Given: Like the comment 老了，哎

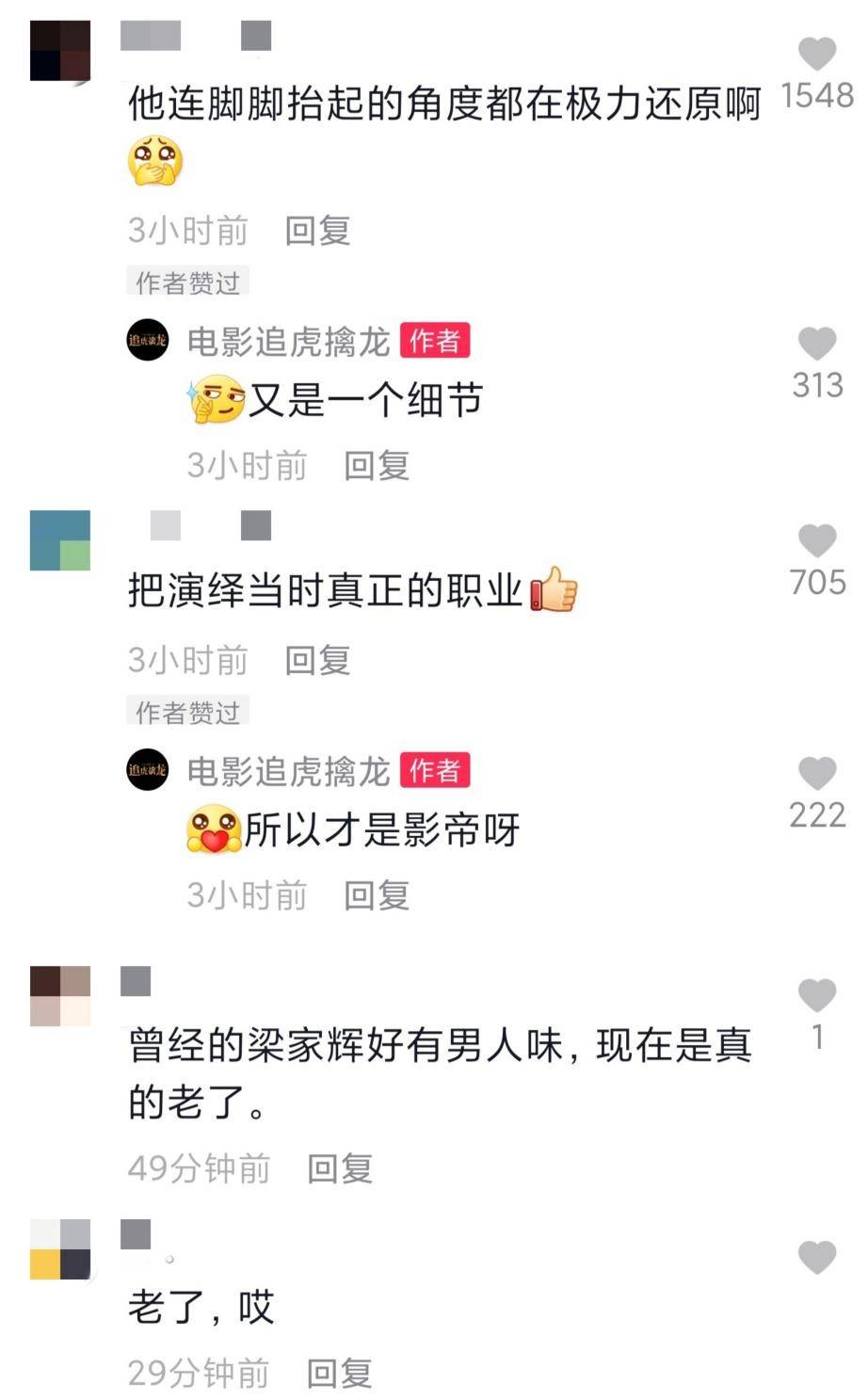Looking at the screenshot, I should 816,1258.
